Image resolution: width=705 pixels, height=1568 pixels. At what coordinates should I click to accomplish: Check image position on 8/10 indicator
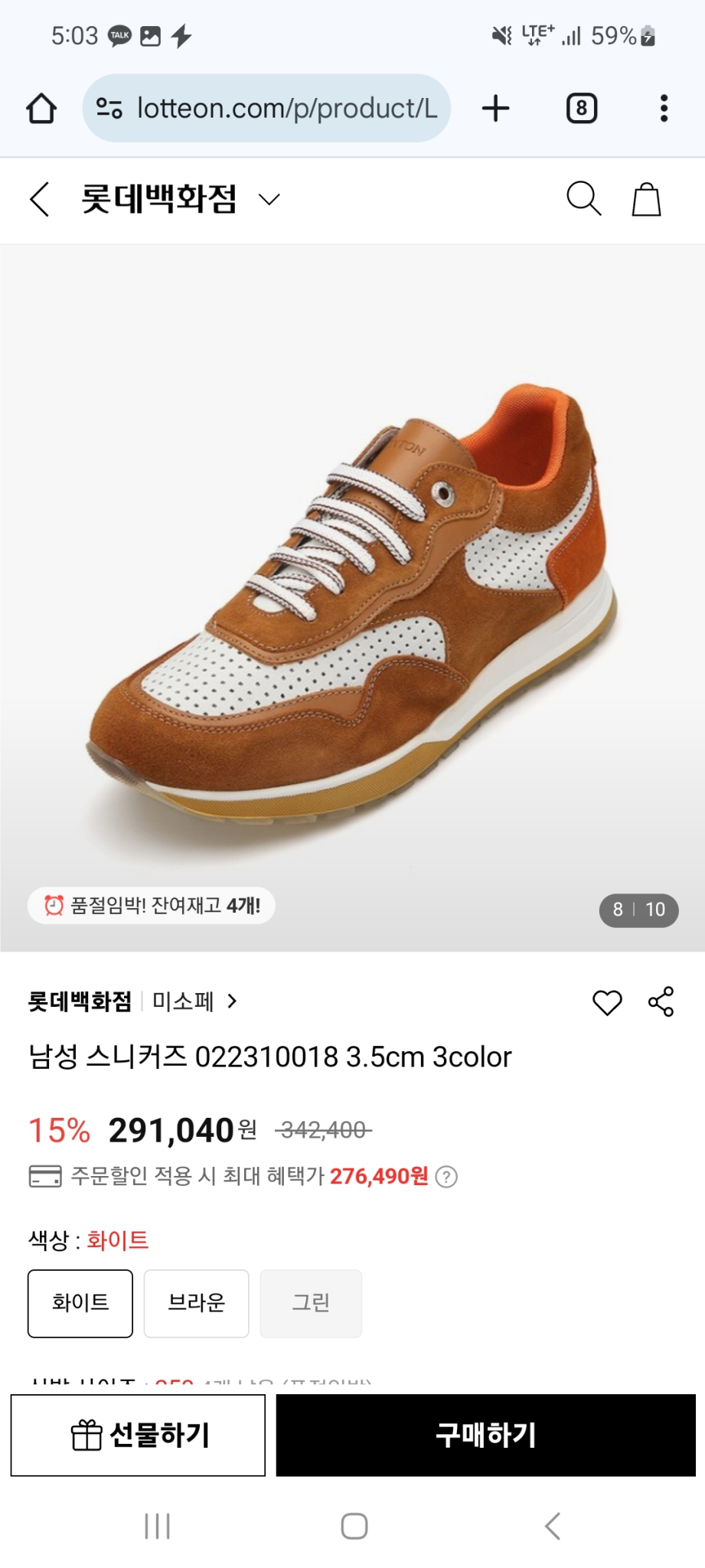coord(638,910)
